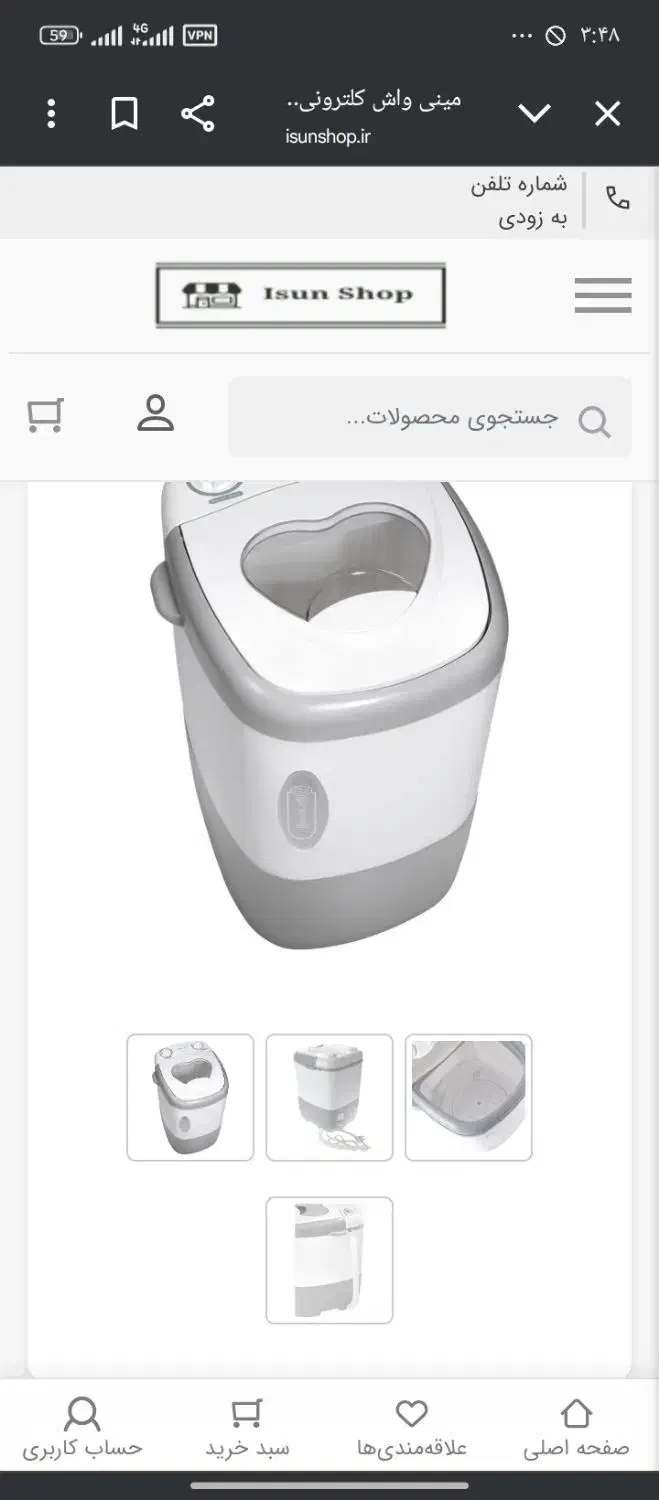Close the in-app browser tab
Viewport: 659px width, 1500px height.
[x=607, y=114]
